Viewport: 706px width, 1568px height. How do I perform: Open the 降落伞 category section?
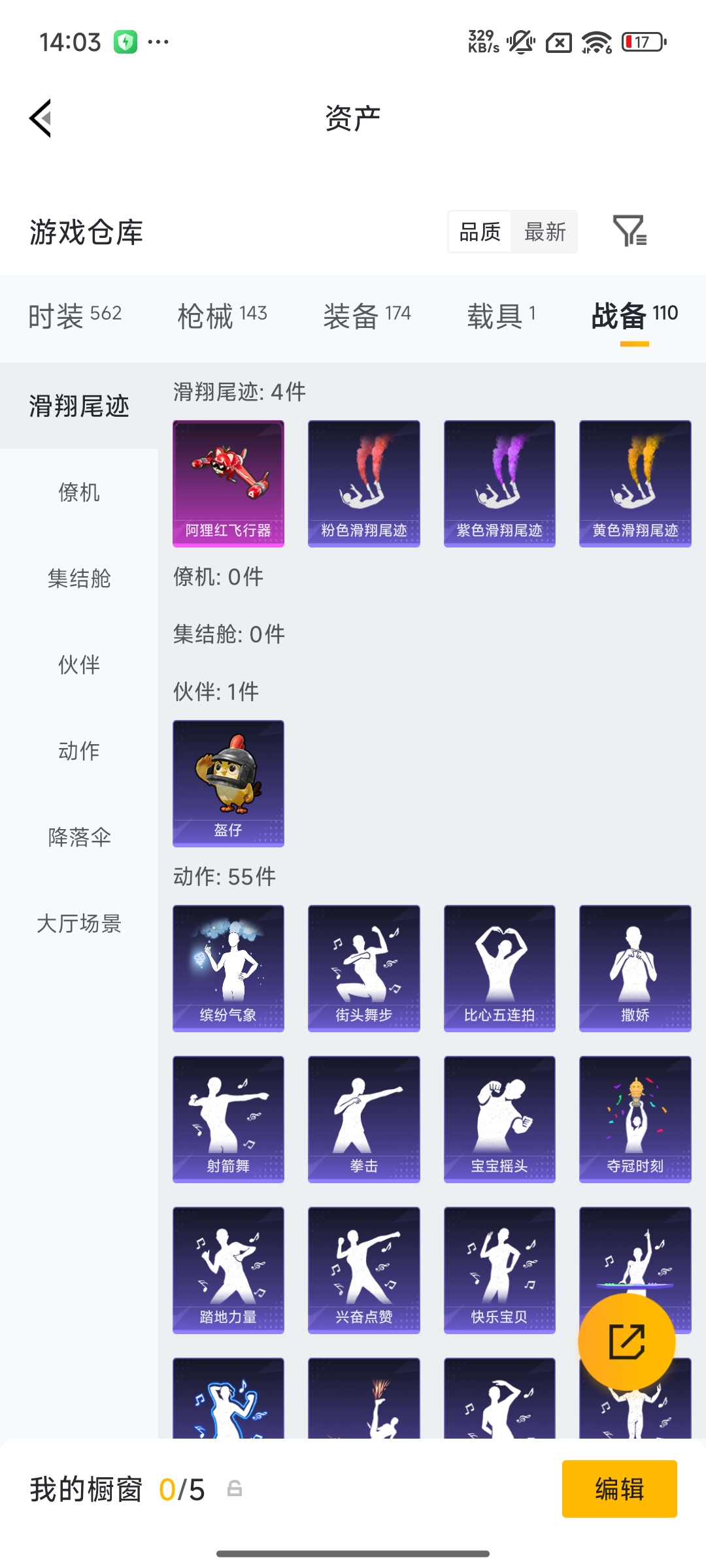pos(80,838)
